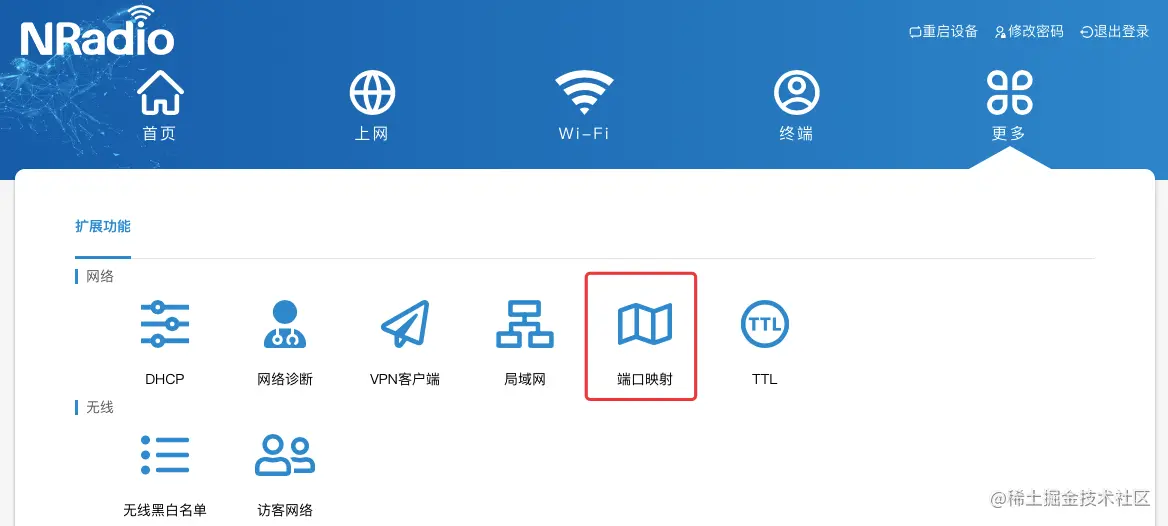1168x526 pixels.
Task: Open 访客网络 guest network
Action: pos(285,472)
